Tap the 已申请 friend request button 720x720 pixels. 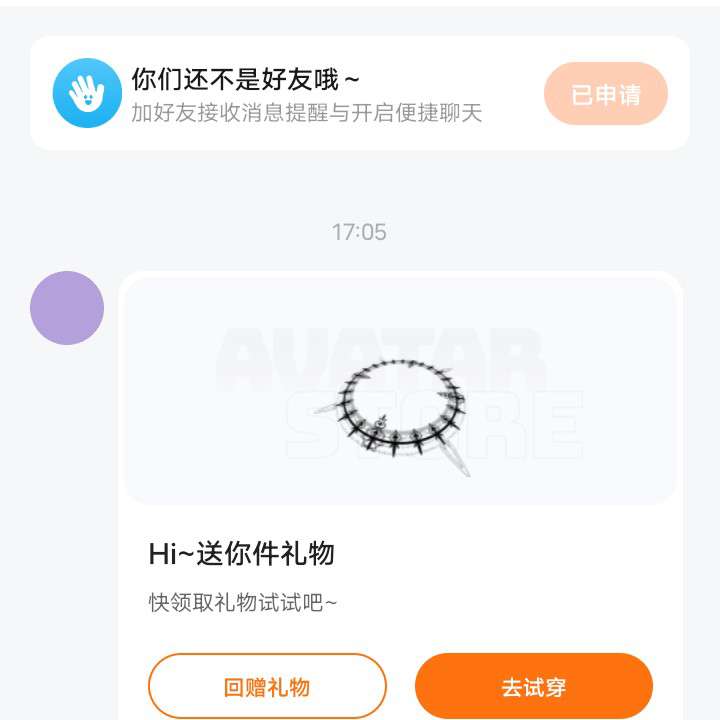[605, 95]
